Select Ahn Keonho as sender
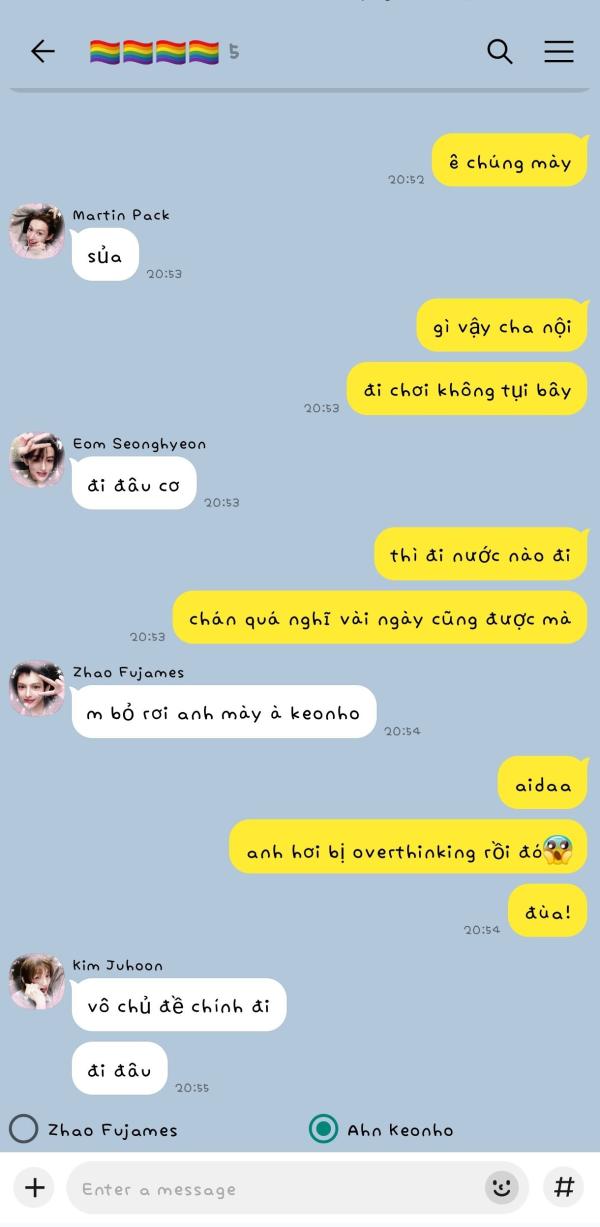Image resolution: width=600 pixels, height=1227 pixels. (x=381, y=1129)
